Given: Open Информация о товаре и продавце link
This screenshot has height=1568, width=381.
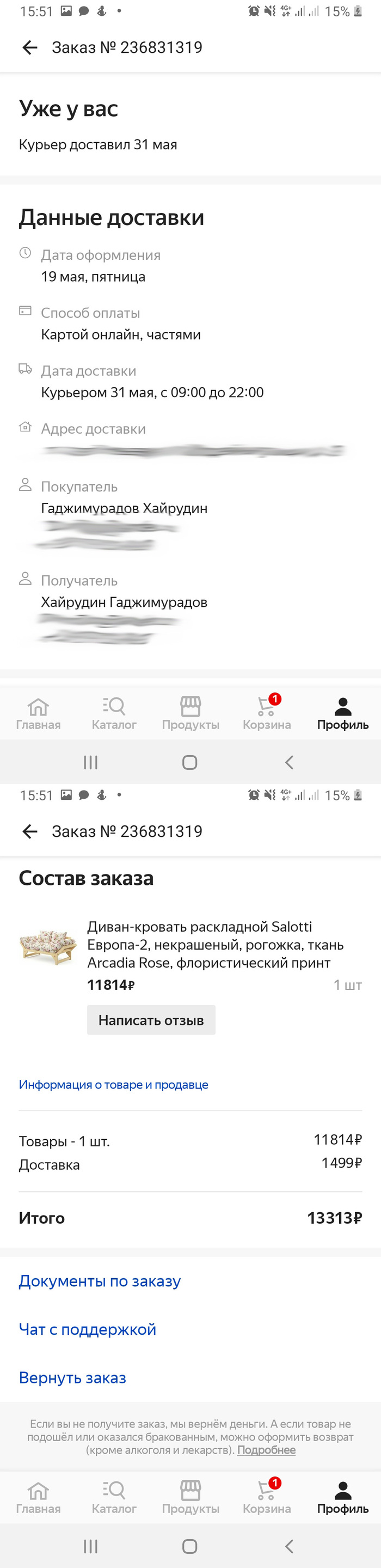Looking at the screenshot, I should click(x=114, y=1085).
